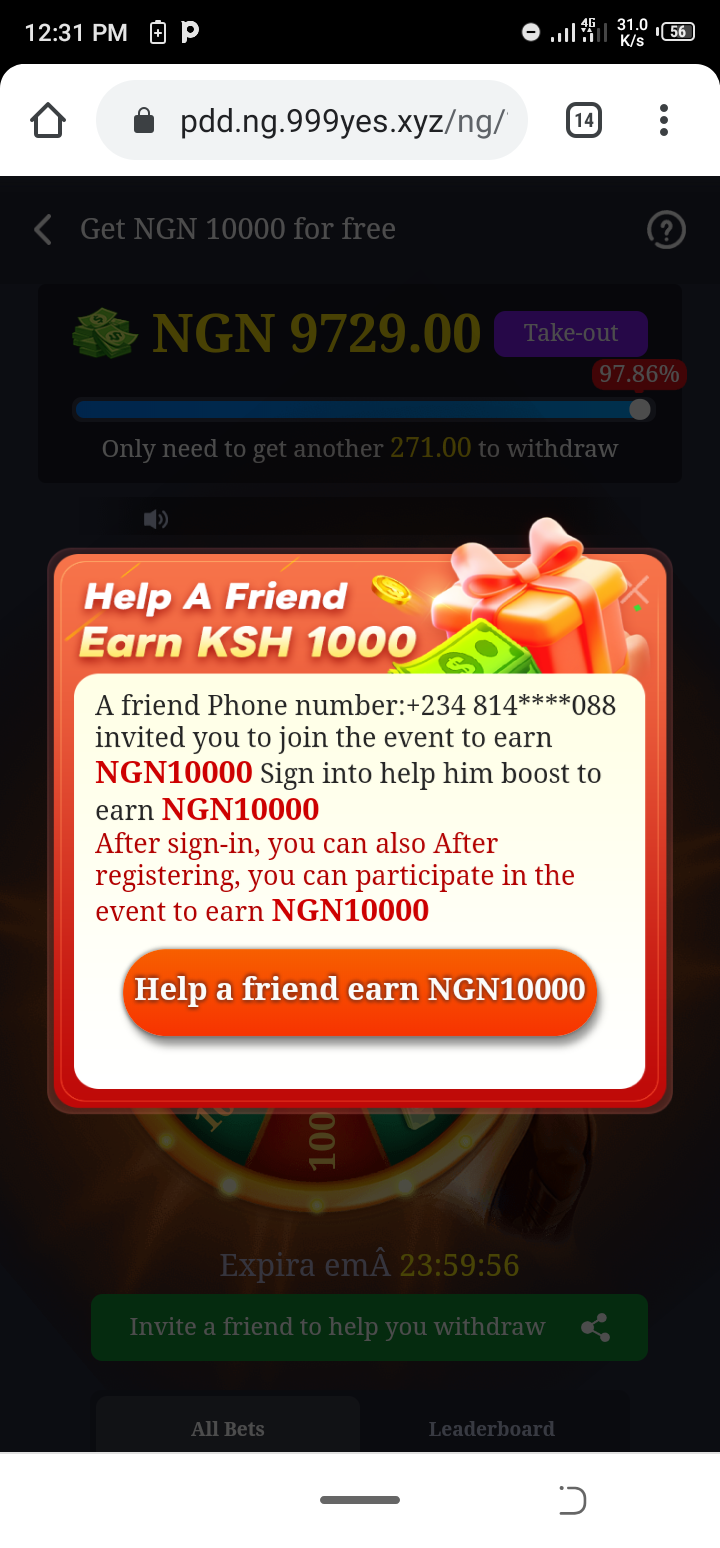Image resolution: width=720 pixels, height=1548 pixels.
Task: Go back from Get NGN 10000 page
Action: tap(42, 230)
